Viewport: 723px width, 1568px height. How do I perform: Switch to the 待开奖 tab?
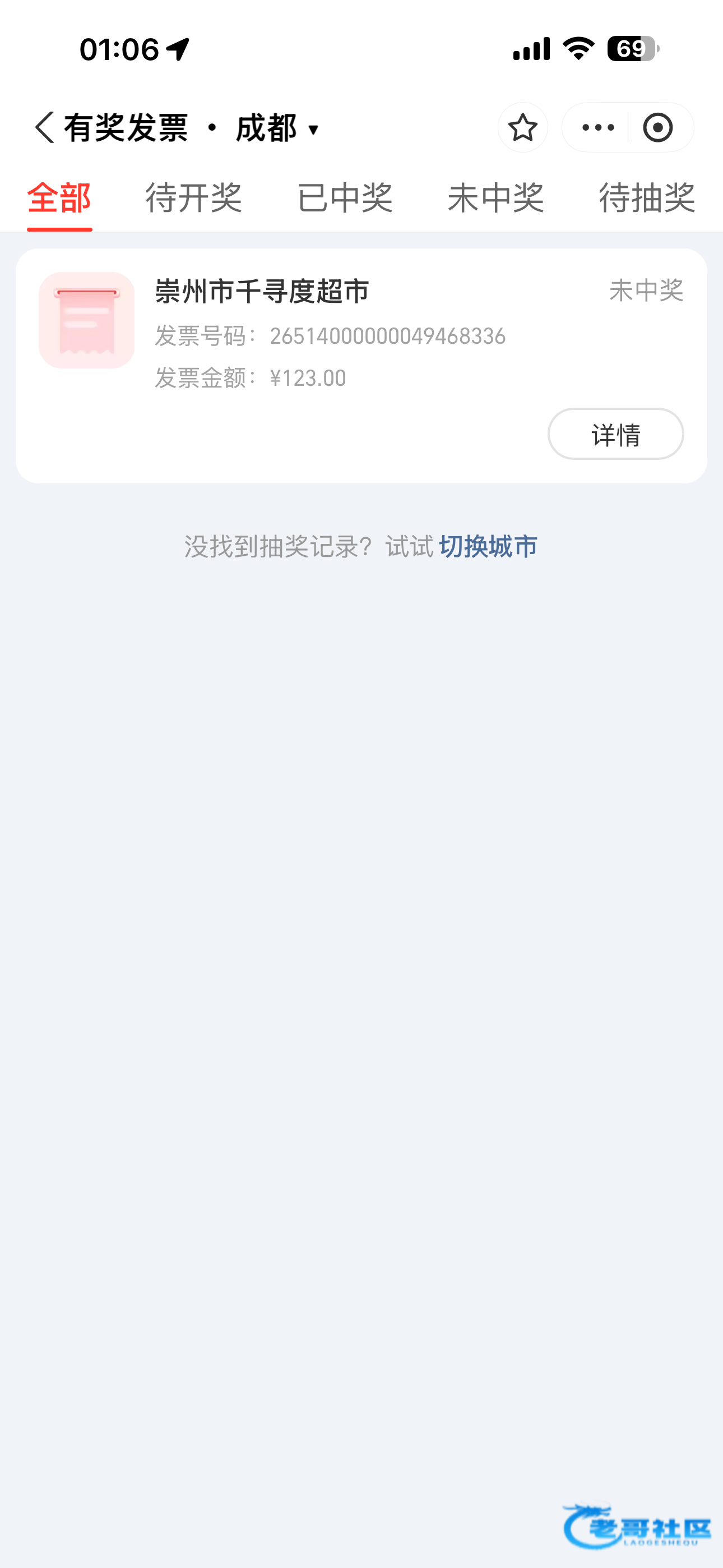pyautogui.click(x=193, y=197)
